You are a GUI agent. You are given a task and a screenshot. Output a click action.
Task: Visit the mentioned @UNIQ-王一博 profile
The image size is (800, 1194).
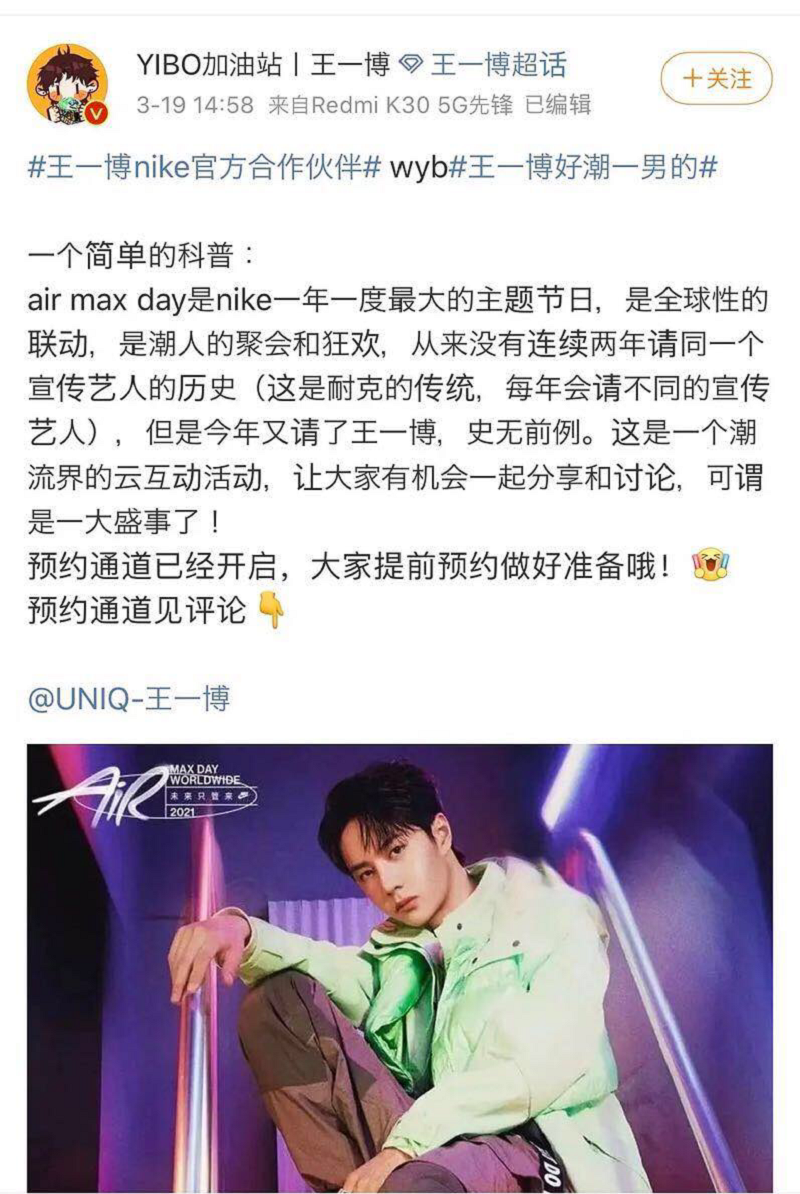[129, 697]
